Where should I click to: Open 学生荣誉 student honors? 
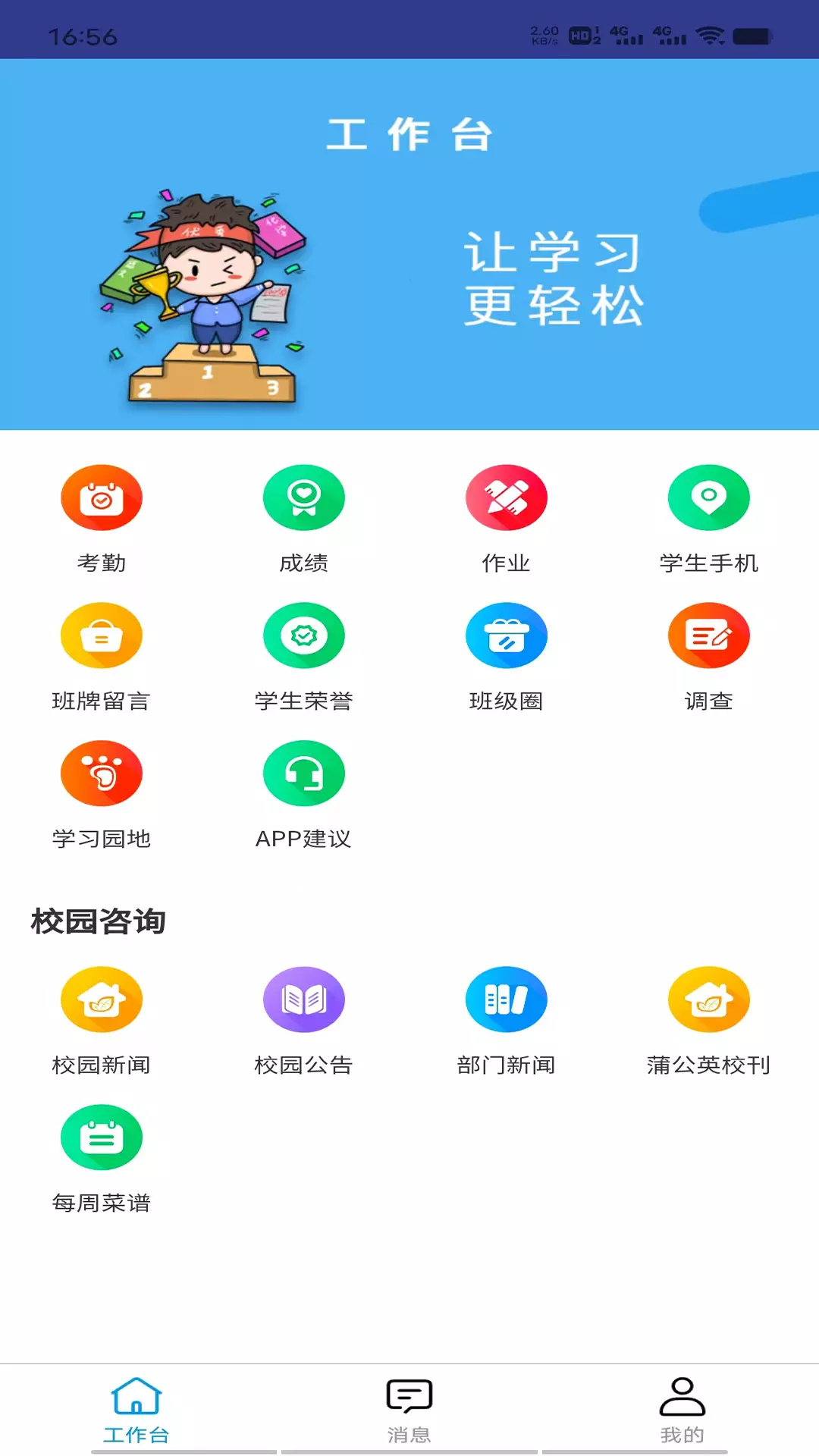point(304,635)
